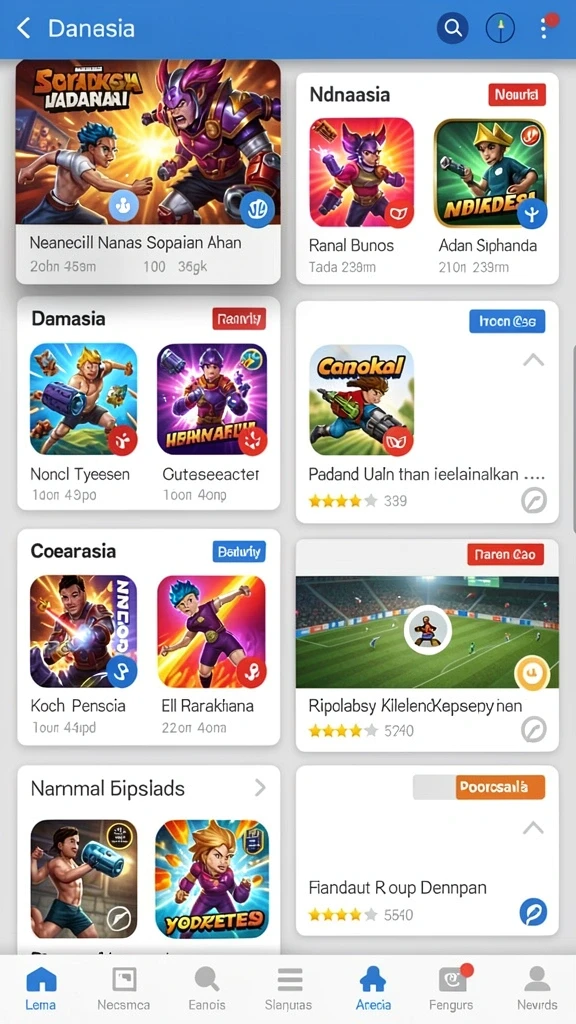This screenshot has height=1024, width=576.
Task: Go to the Slanuras tab
Action: click(x=289, y=988)
